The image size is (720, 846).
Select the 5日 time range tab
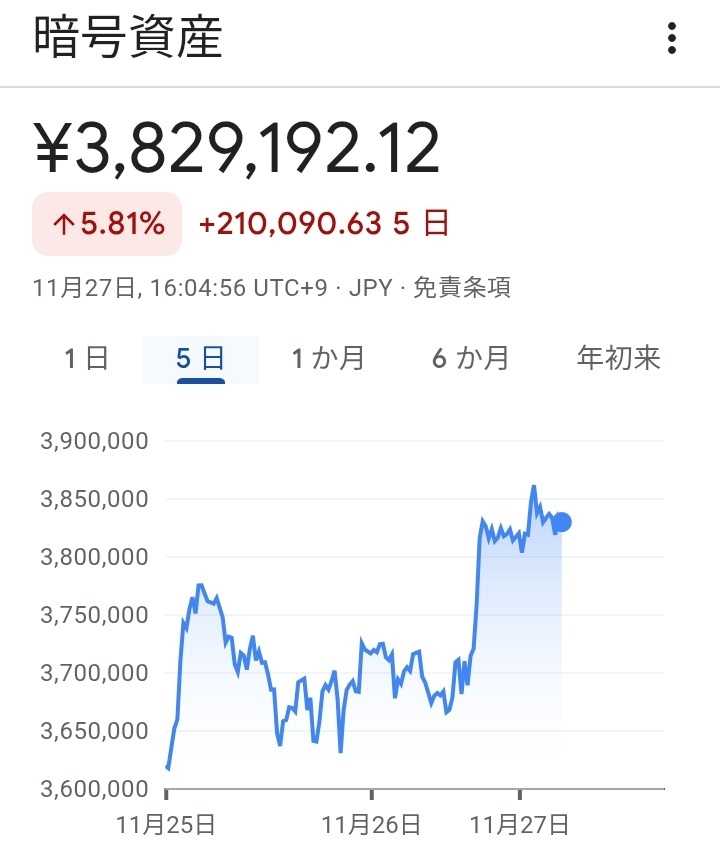click(200, 358)
